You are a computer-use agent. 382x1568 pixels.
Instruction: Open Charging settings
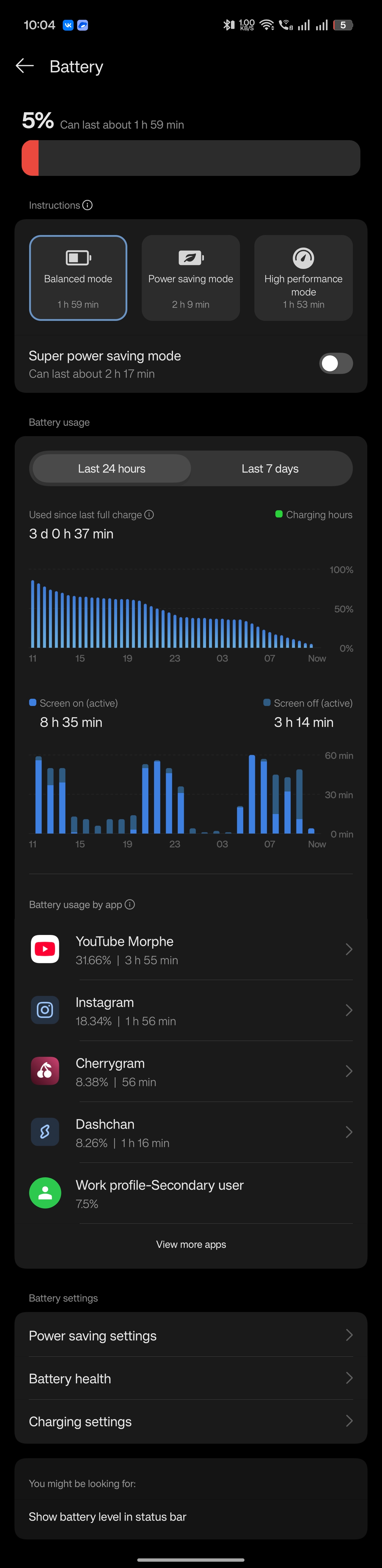(191, 1421)
